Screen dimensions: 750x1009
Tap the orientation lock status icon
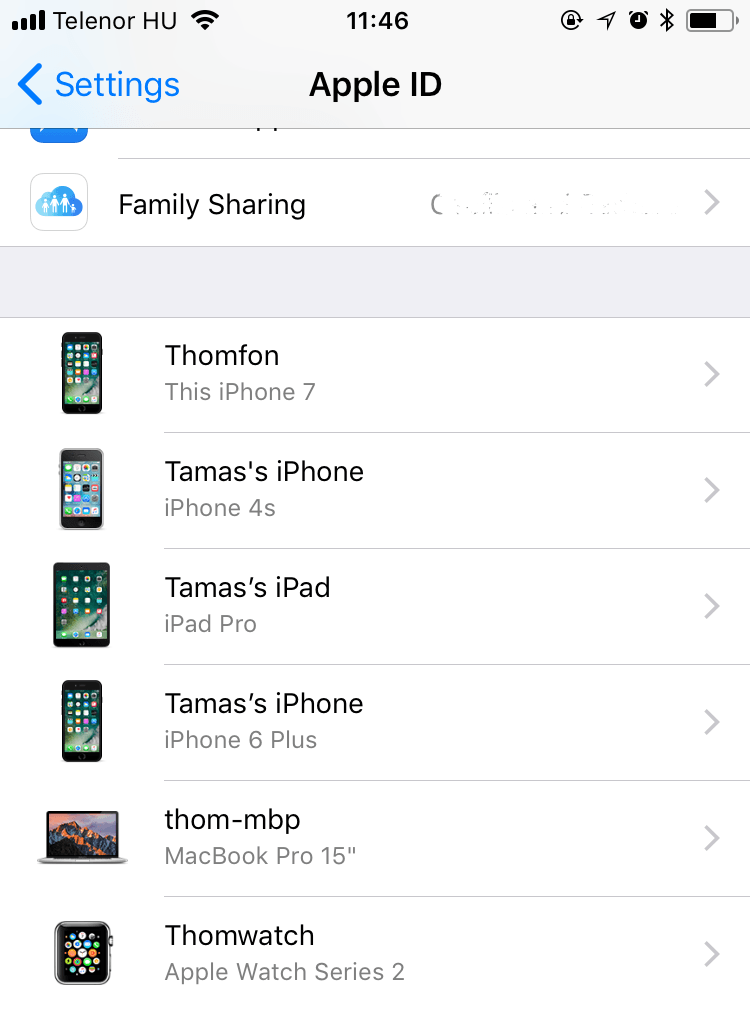point(572,19)
